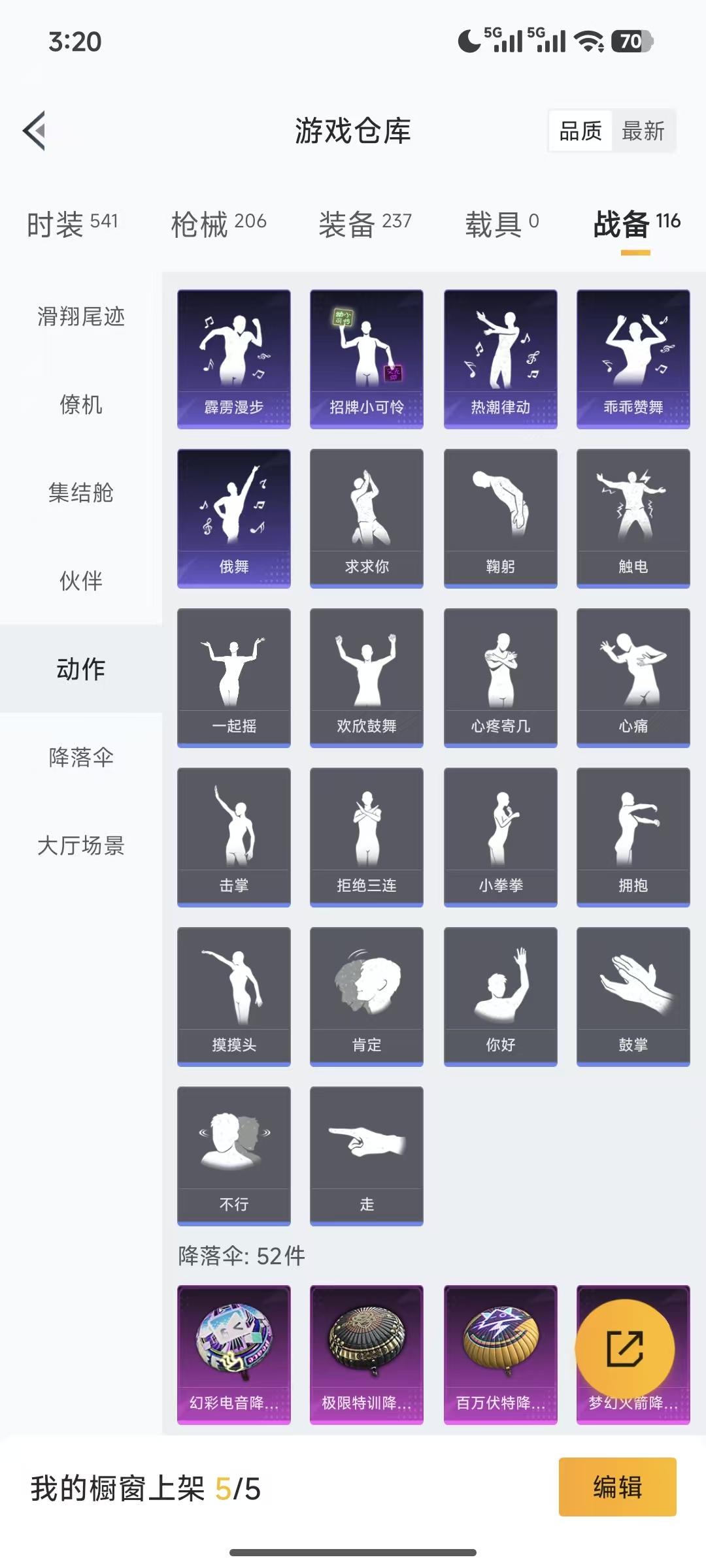Select the 霹雳漫步 emote icon

point(233,357)
